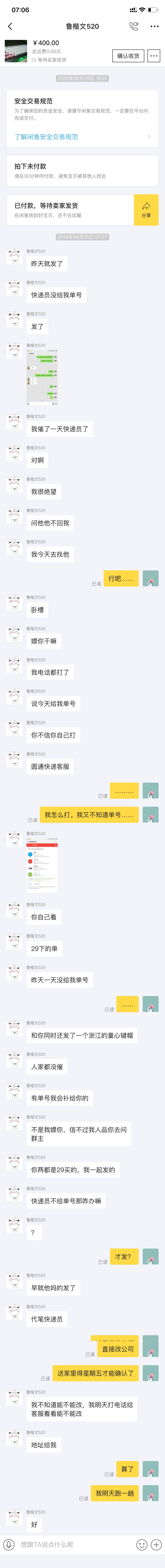165x1568 pixels.
Task: Open the 已付款,等待卖家发货 card
Action: [70, 210]
